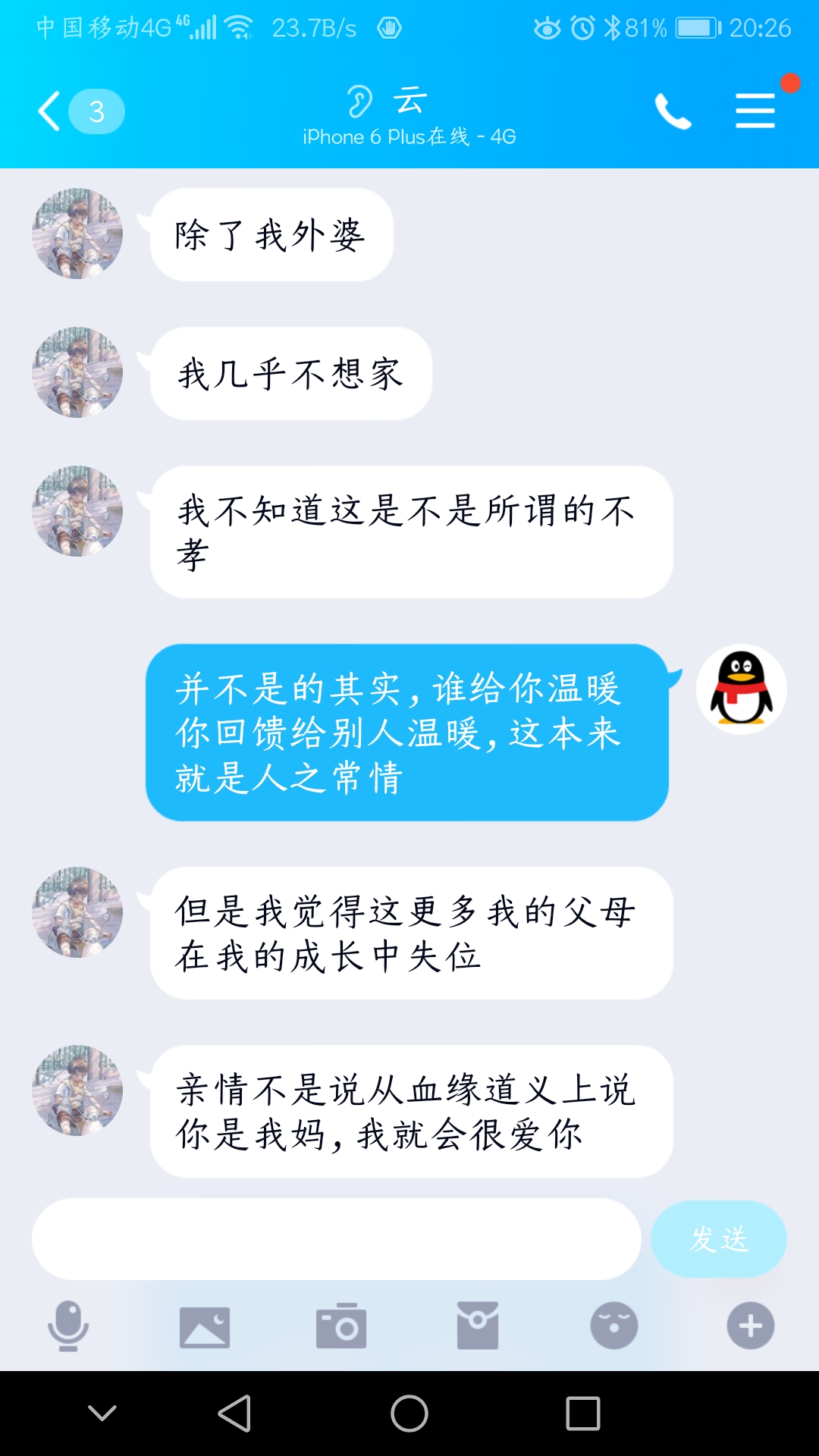The width and height of the screenshot is (819, 1456).
Task: Open the camera to take a photo
Action: [341, 1326]
